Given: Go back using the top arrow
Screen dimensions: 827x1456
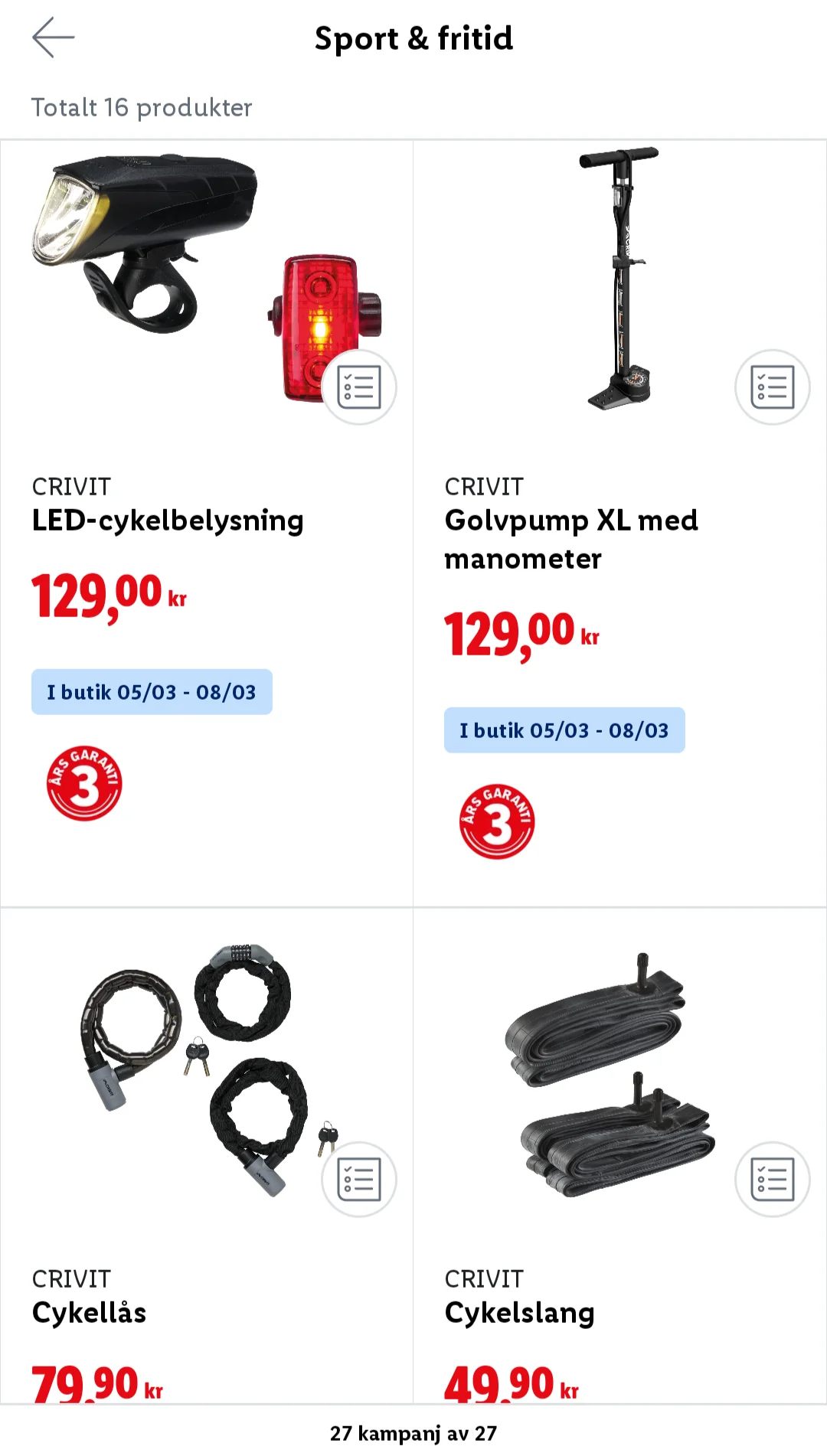Looking at the screenshot, I should (53, 38).
